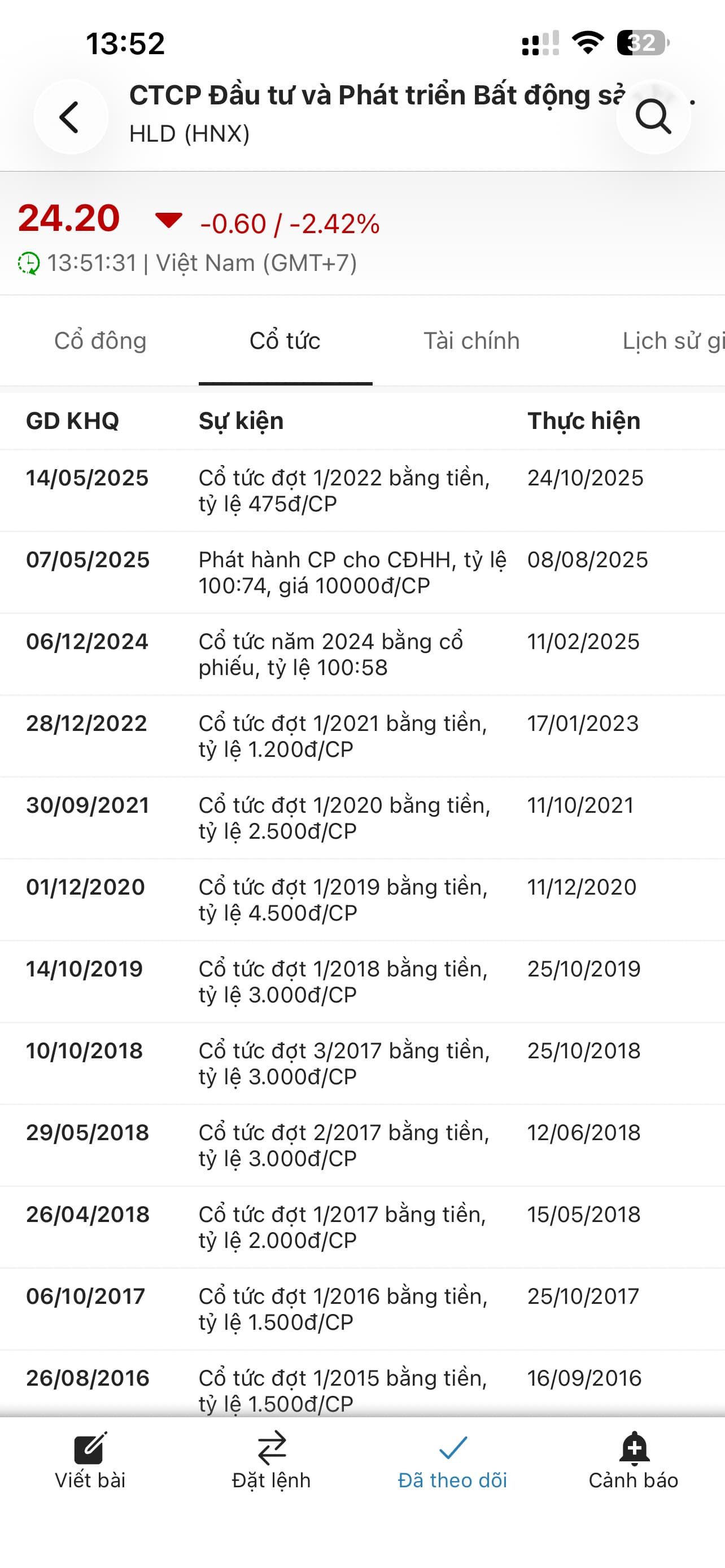Create a price alert with Cảnh báo

point(633,1461)
